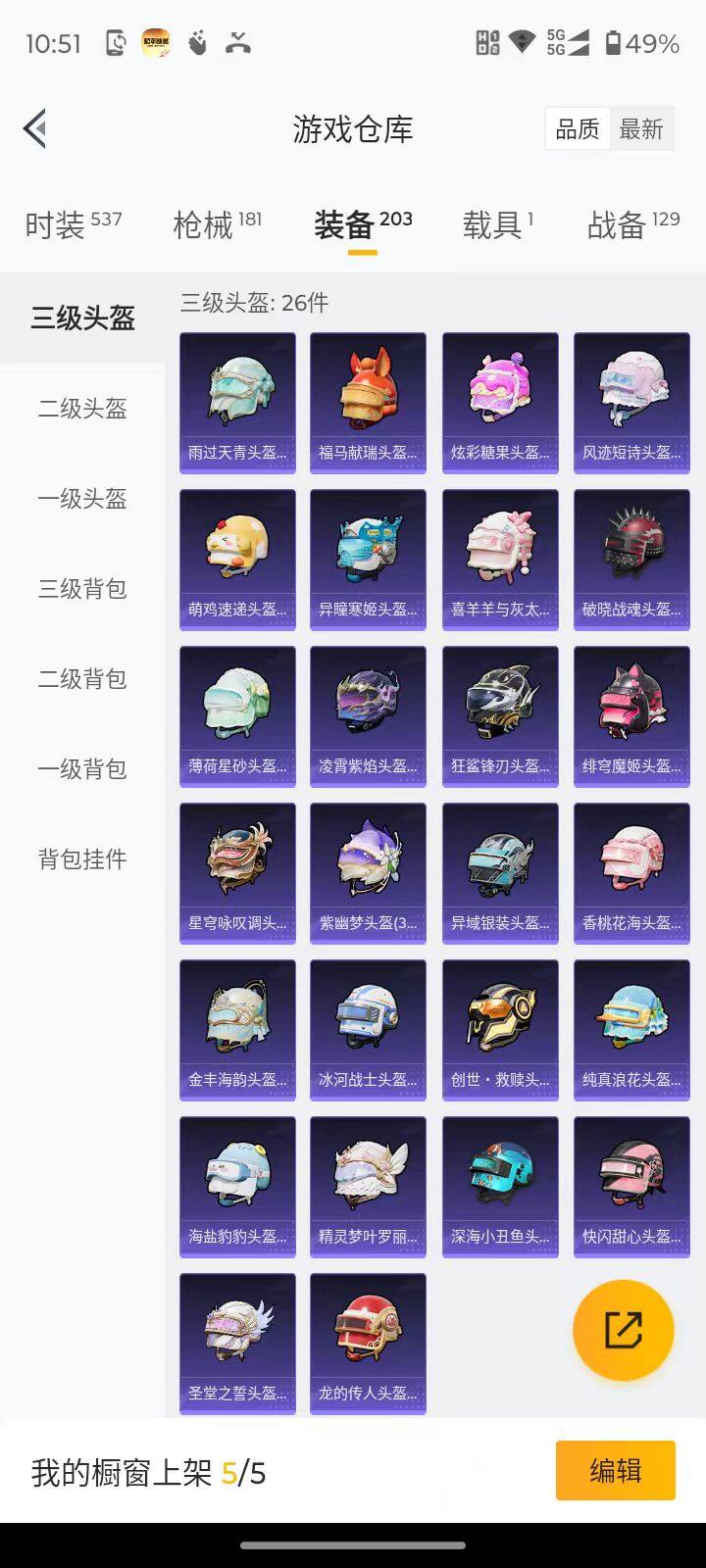Switch sorting to 最新 newest
This screenshot has width=706, height=1568.
[642, 129]
